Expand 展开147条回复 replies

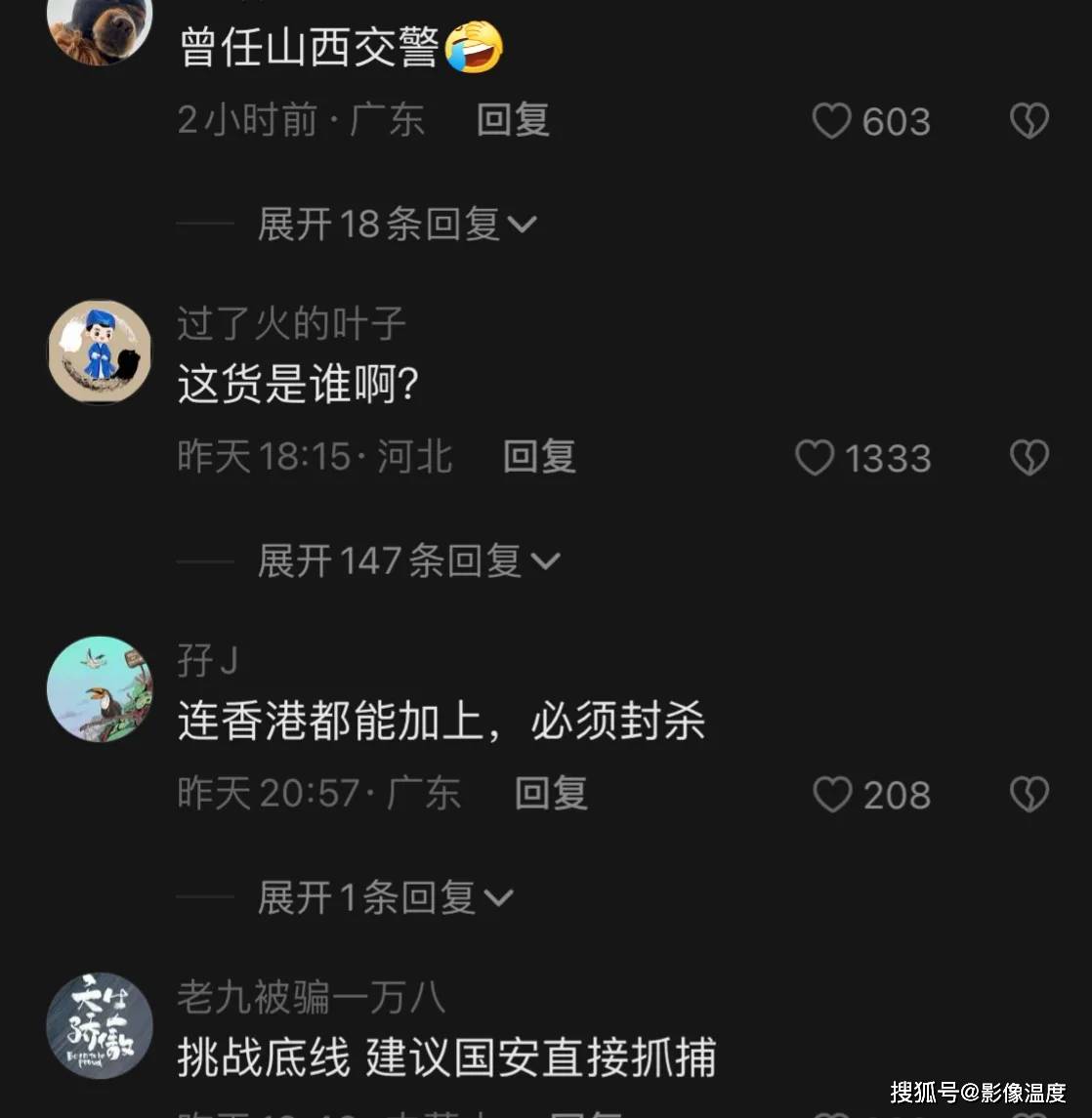pos(406,559)
